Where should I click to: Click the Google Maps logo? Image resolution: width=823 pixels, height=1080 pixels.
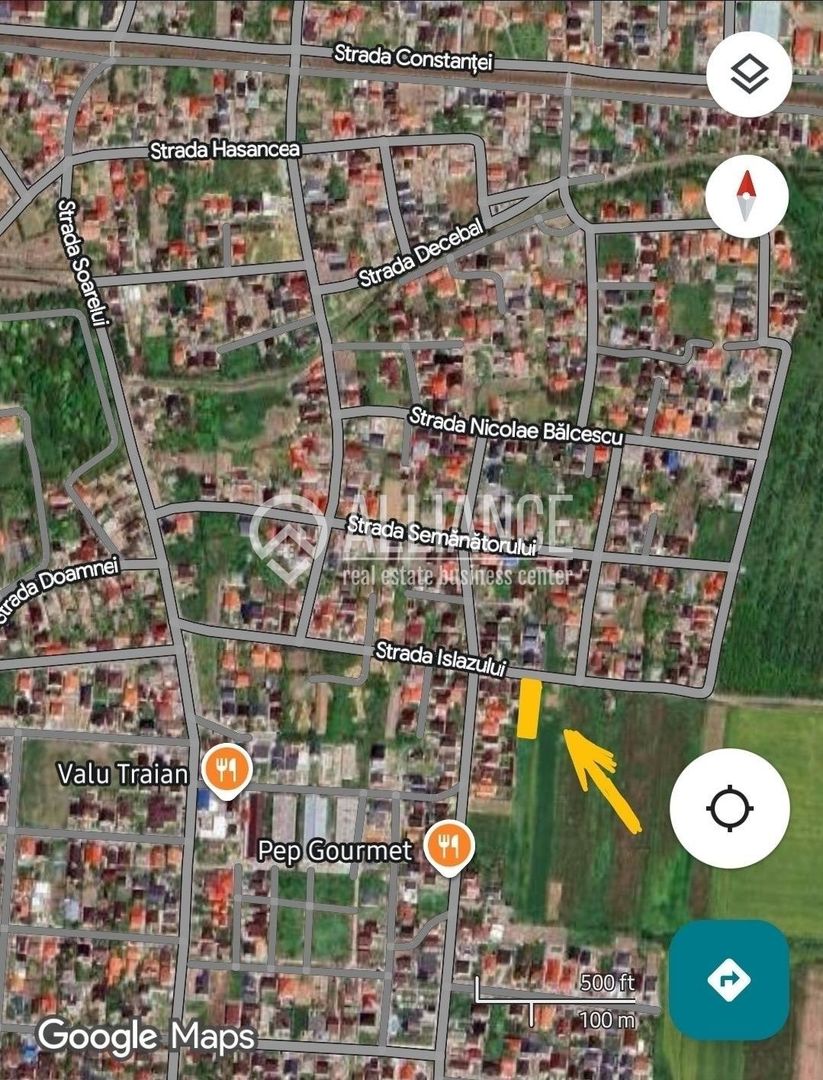[x=146, y=1037]
